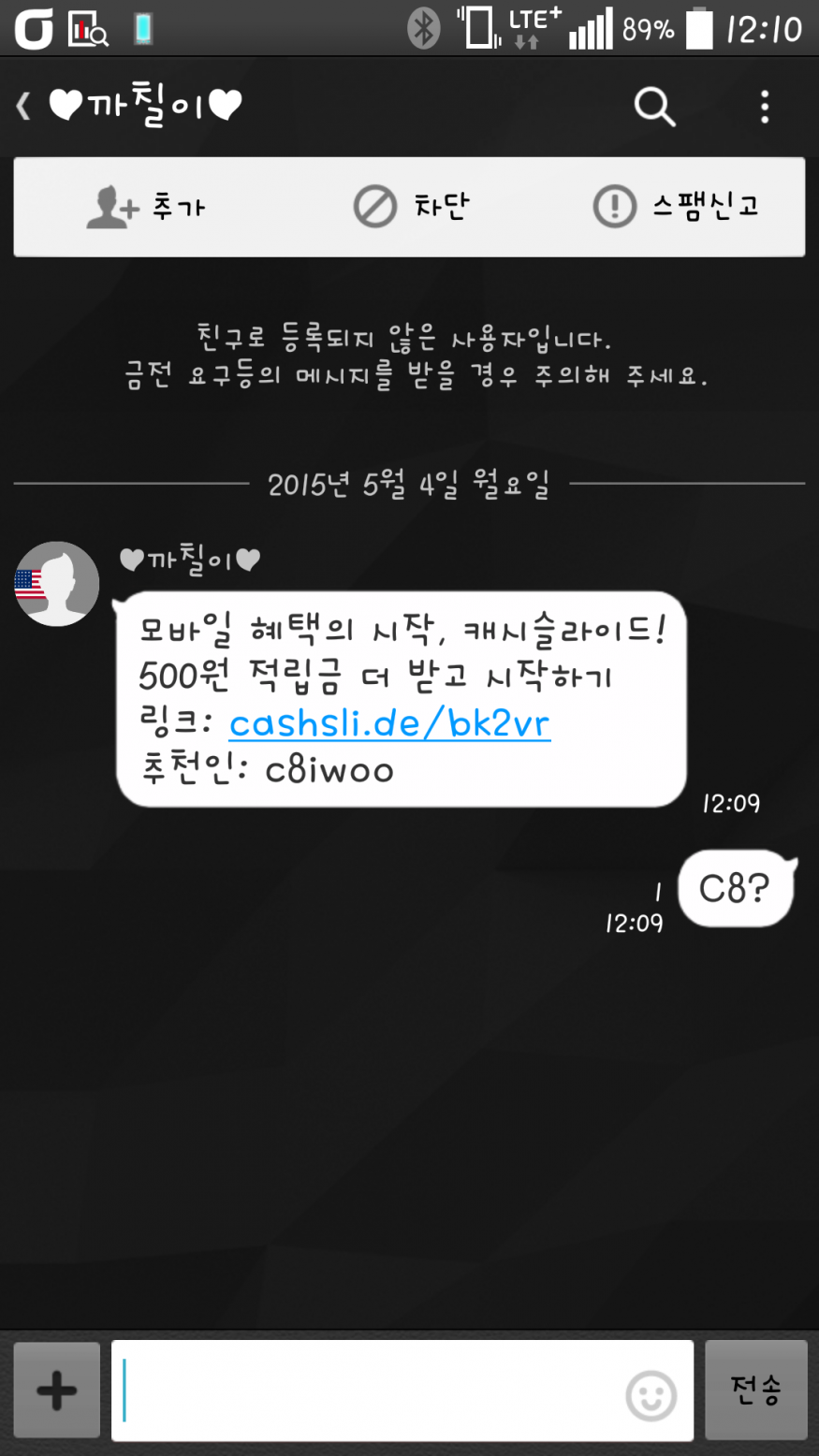Go back from the ♥까칠이♥ chat

point(24,107)
